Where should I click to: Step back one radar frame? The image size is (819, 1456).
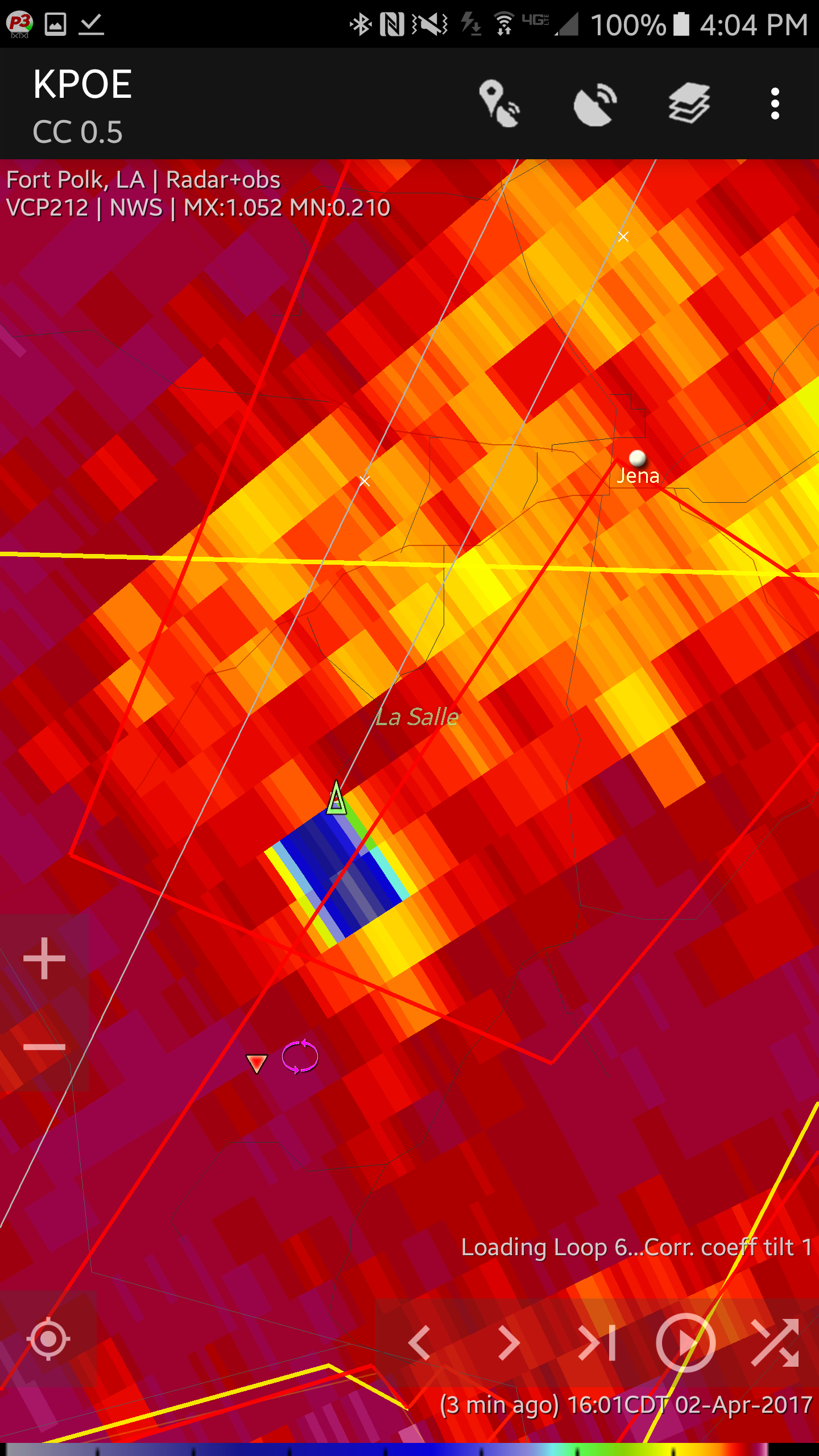[420, 1343]
